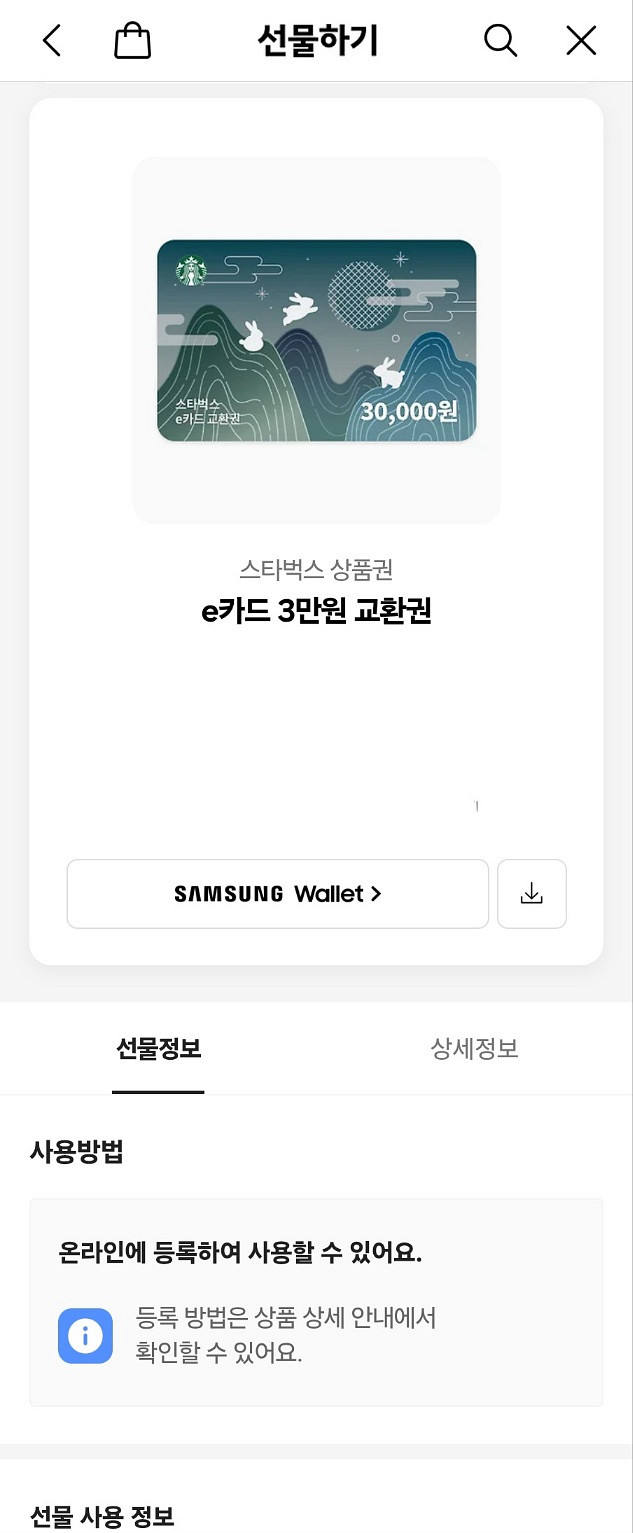Viewport: 633px width, 1533px height.
Task: Go back to the previous page
Action: pos(52,41)
